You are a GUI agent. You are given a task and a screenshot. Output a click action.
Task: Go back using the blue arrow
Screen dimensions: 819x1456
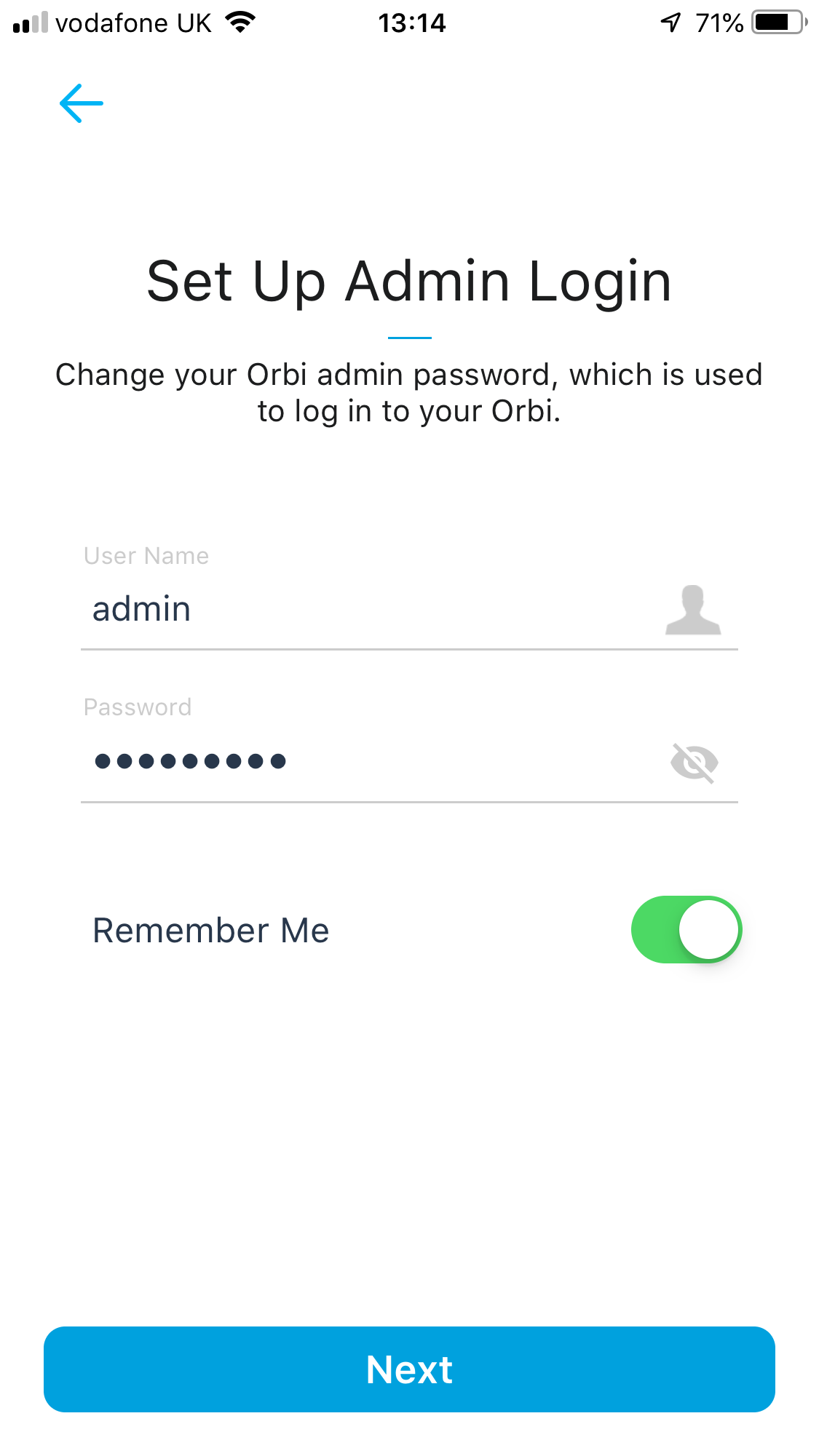(x=81, y=103)
